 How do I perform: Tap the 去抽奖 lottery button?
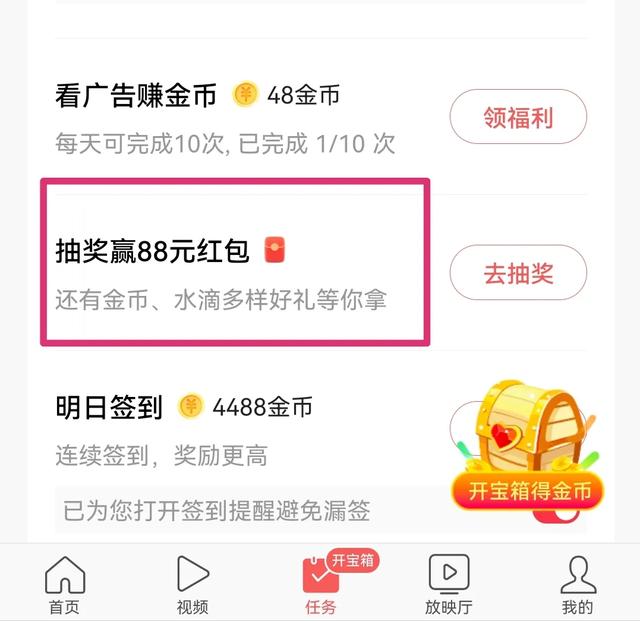click(x=518, y=273)
